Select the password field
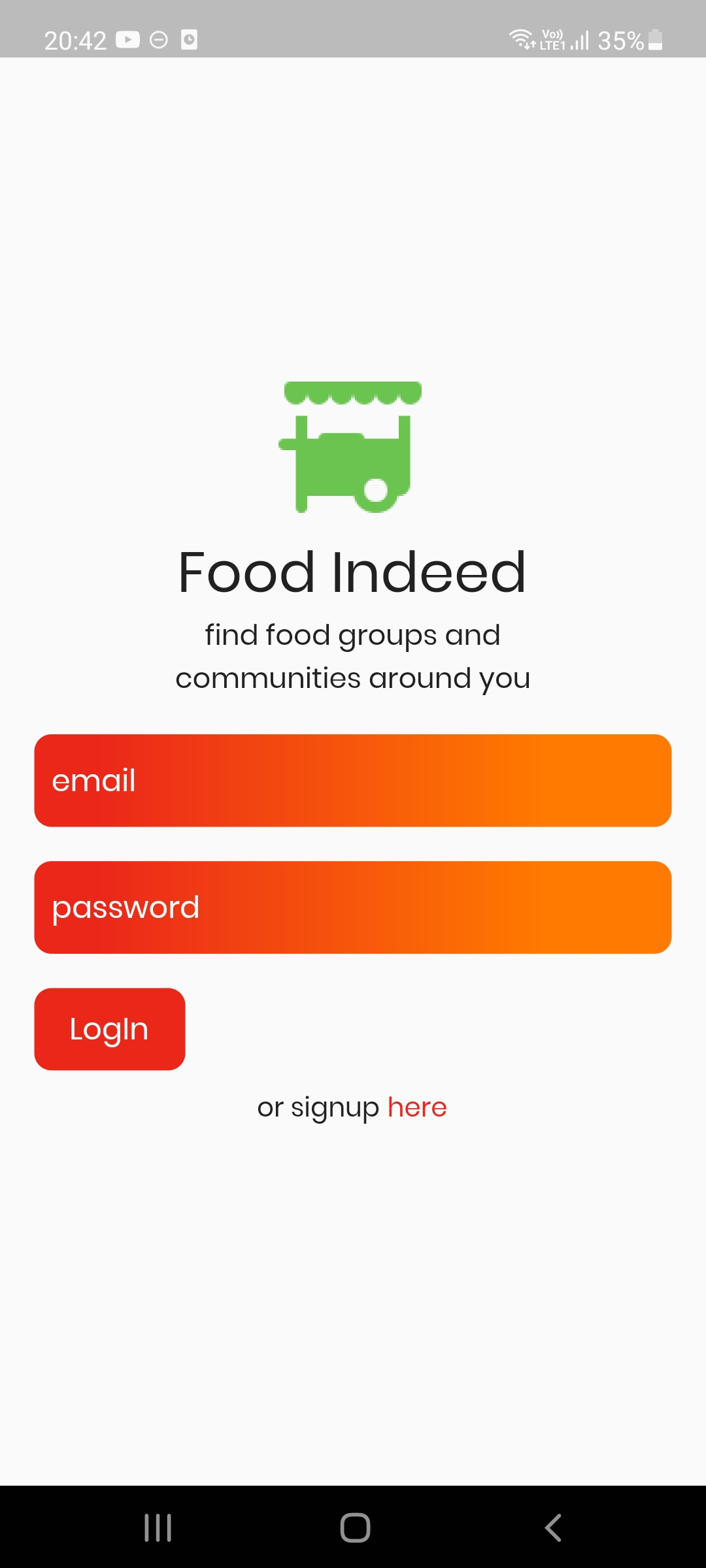This screenshot has height=1568, width=706. [x=353, y=907]
